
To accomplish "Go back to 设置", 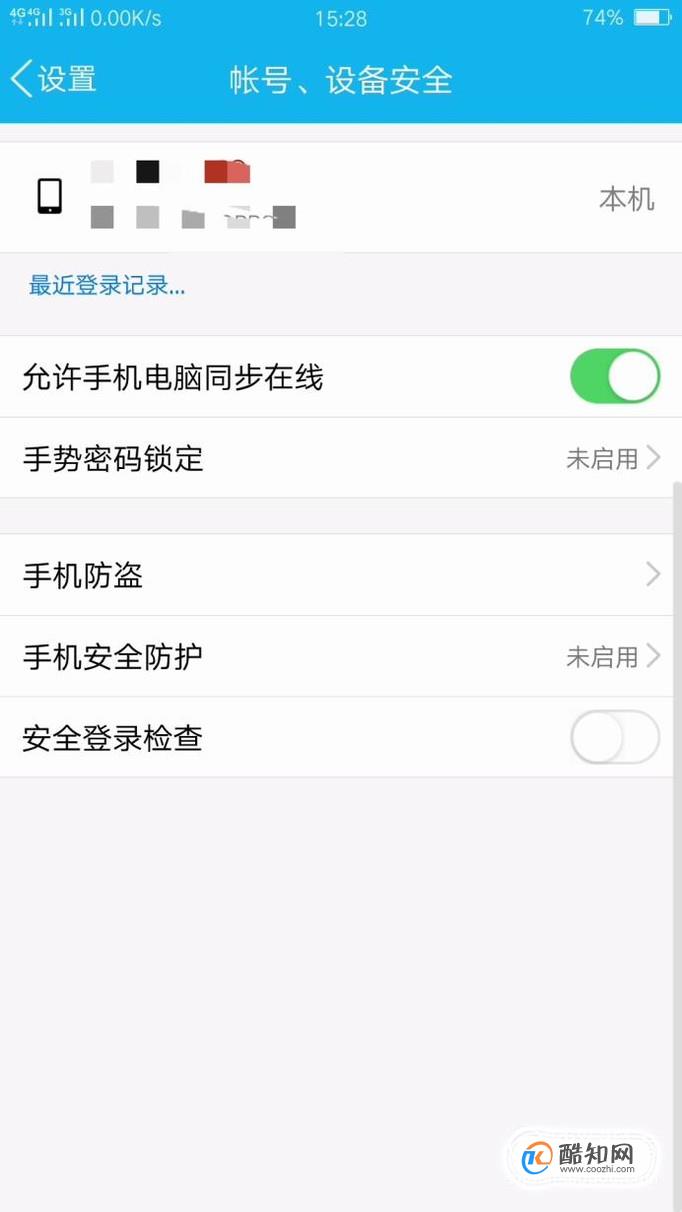I will coord(54,79).
